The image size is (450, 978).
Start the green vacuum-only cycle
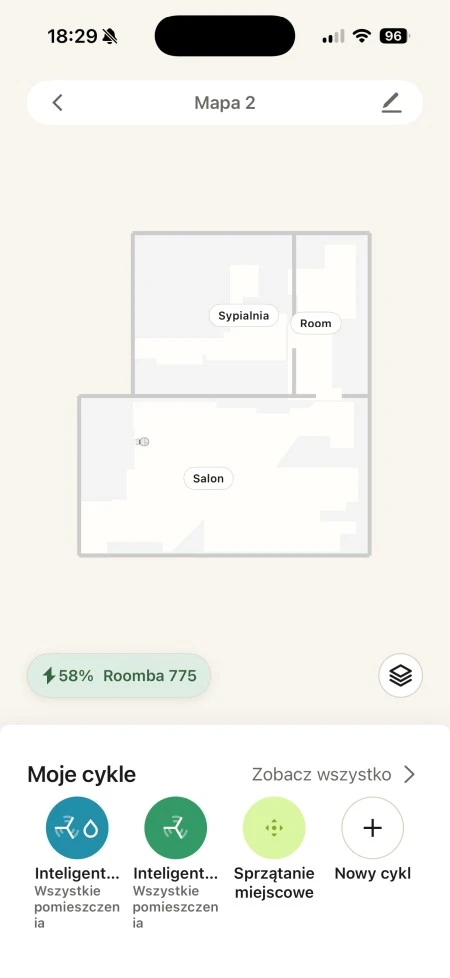175,828
